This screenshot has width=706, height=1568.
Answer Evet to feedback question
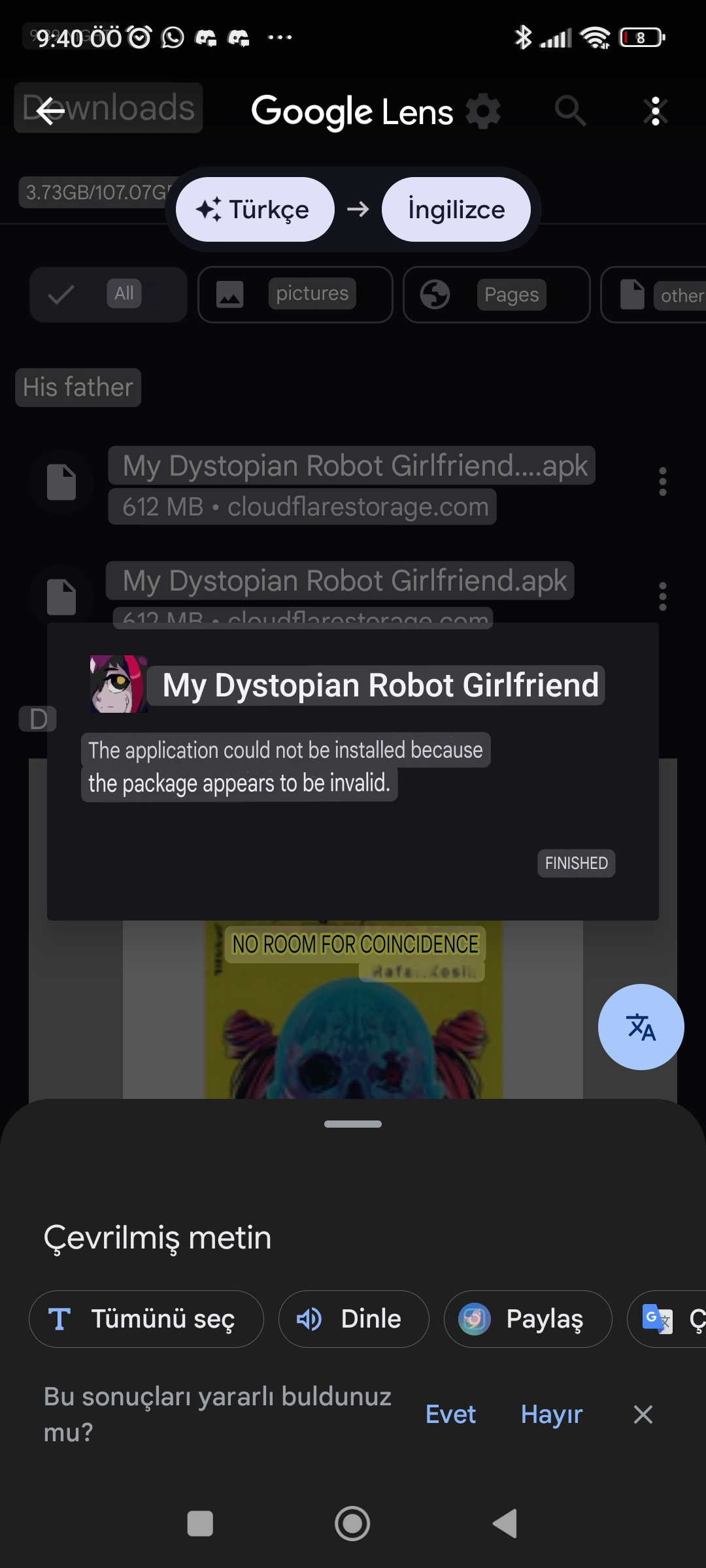[450, 1414]
